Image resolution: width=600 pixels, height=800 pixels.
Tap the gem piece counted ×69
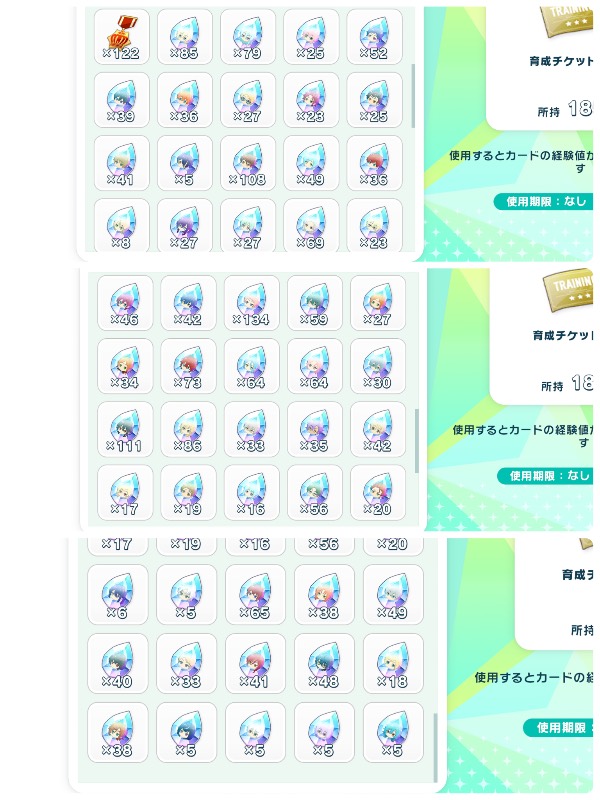point(311,226)
